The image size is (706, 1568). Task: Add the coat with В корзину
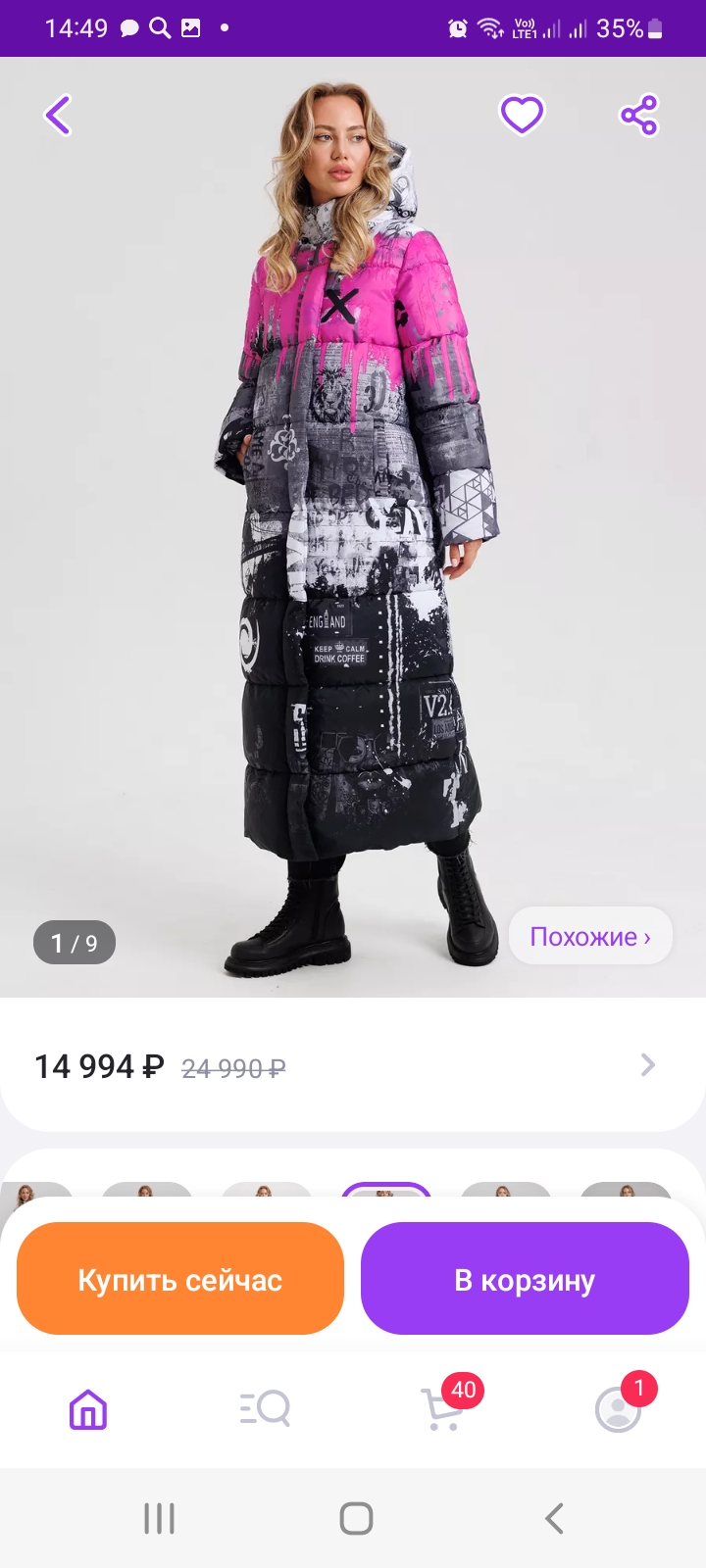click(x=525, y=1279)
